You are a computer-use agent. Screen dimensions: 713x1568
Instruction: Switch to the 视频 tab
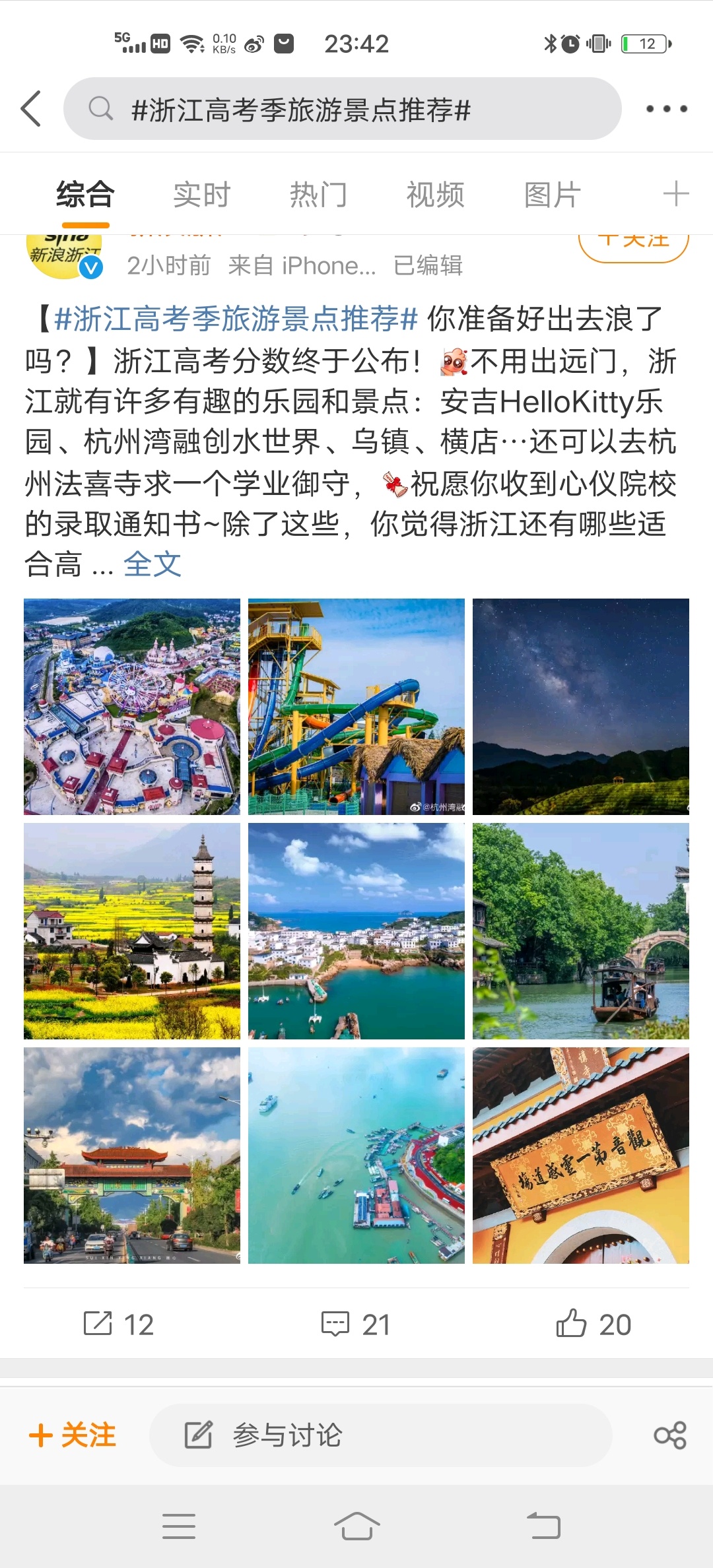click(435, 195)
